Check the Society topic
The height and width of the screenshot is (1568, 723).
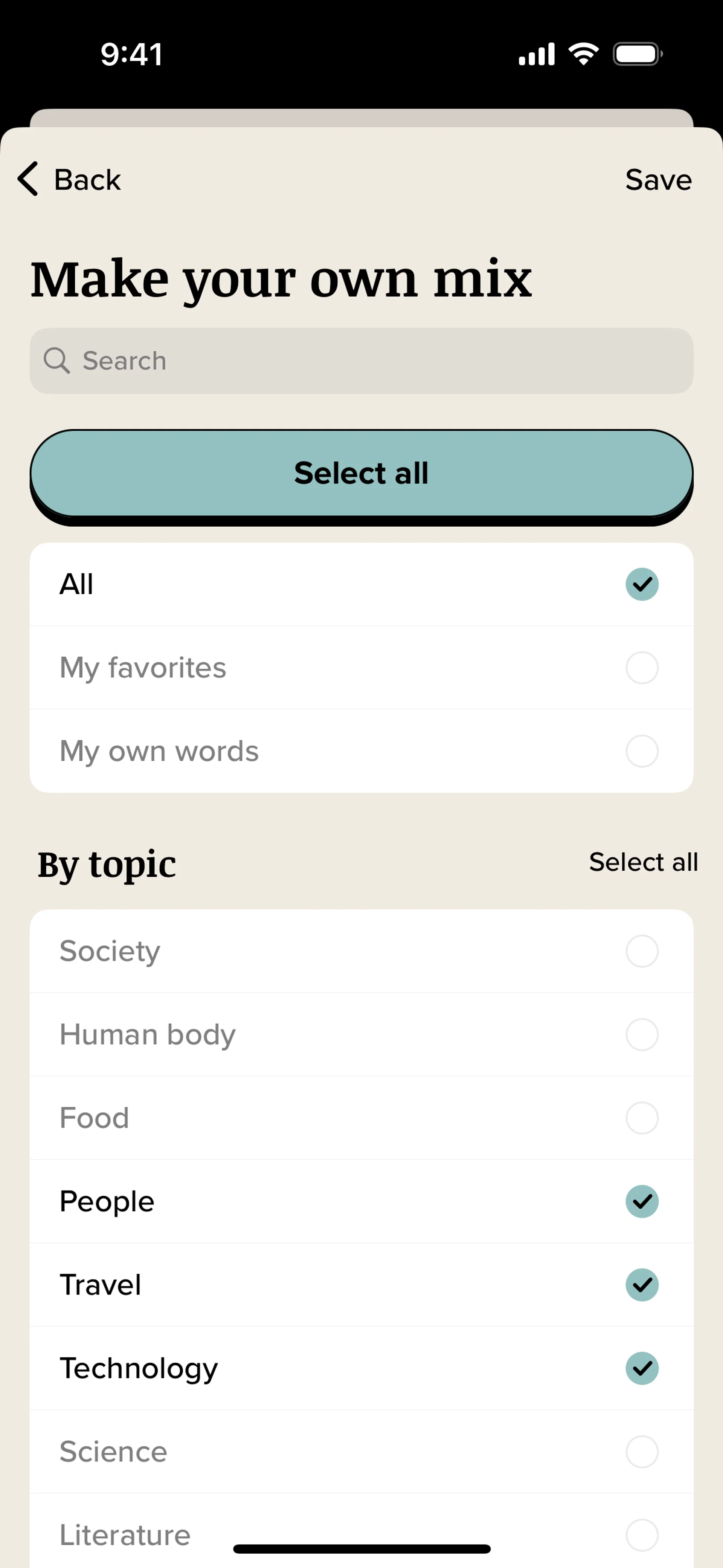click(x=641, y=951)
